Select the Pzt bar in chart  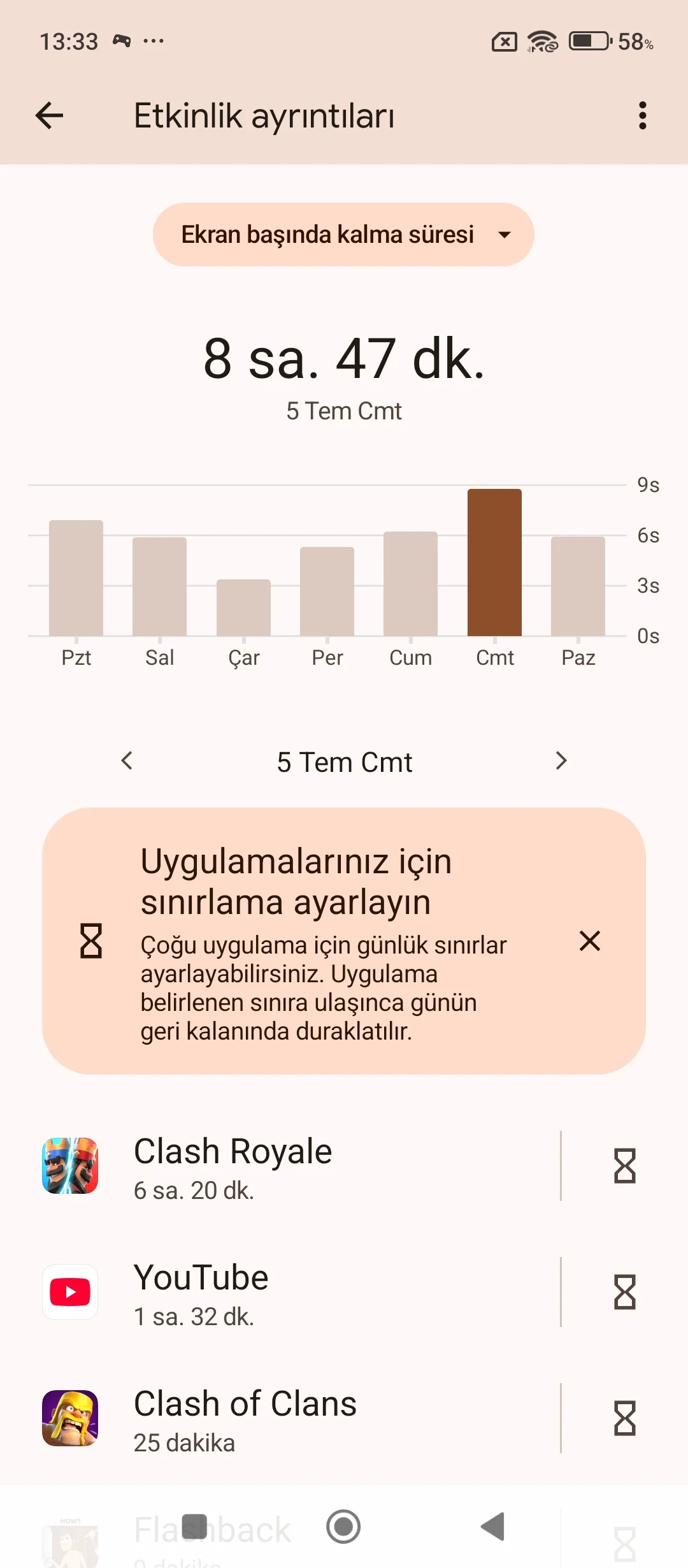coord(76,578)
